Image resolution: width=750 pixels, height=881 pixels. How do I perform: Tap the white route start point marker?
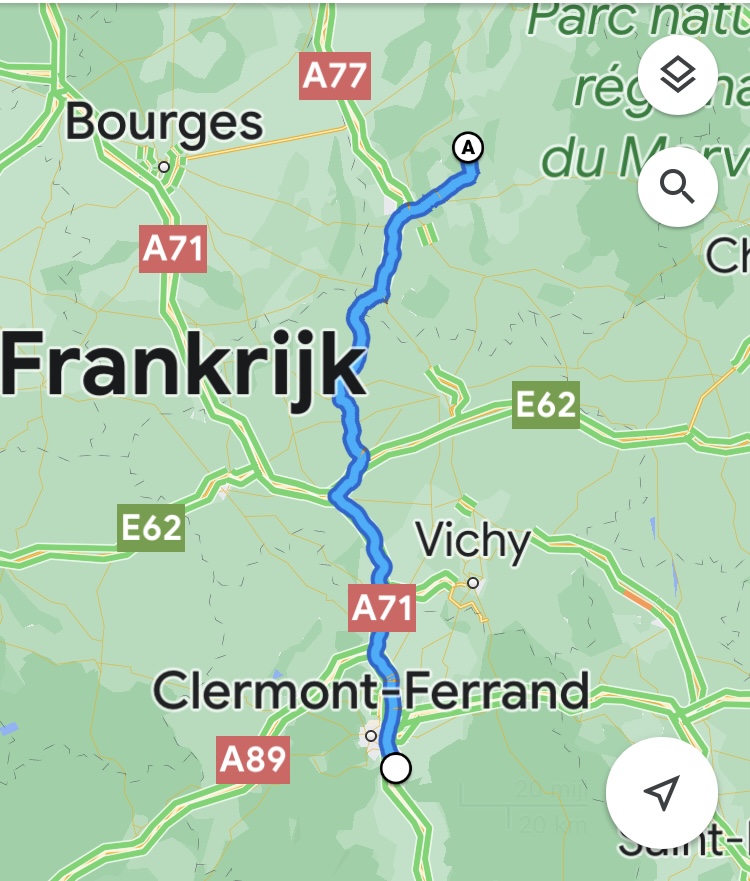pos(396,768)
